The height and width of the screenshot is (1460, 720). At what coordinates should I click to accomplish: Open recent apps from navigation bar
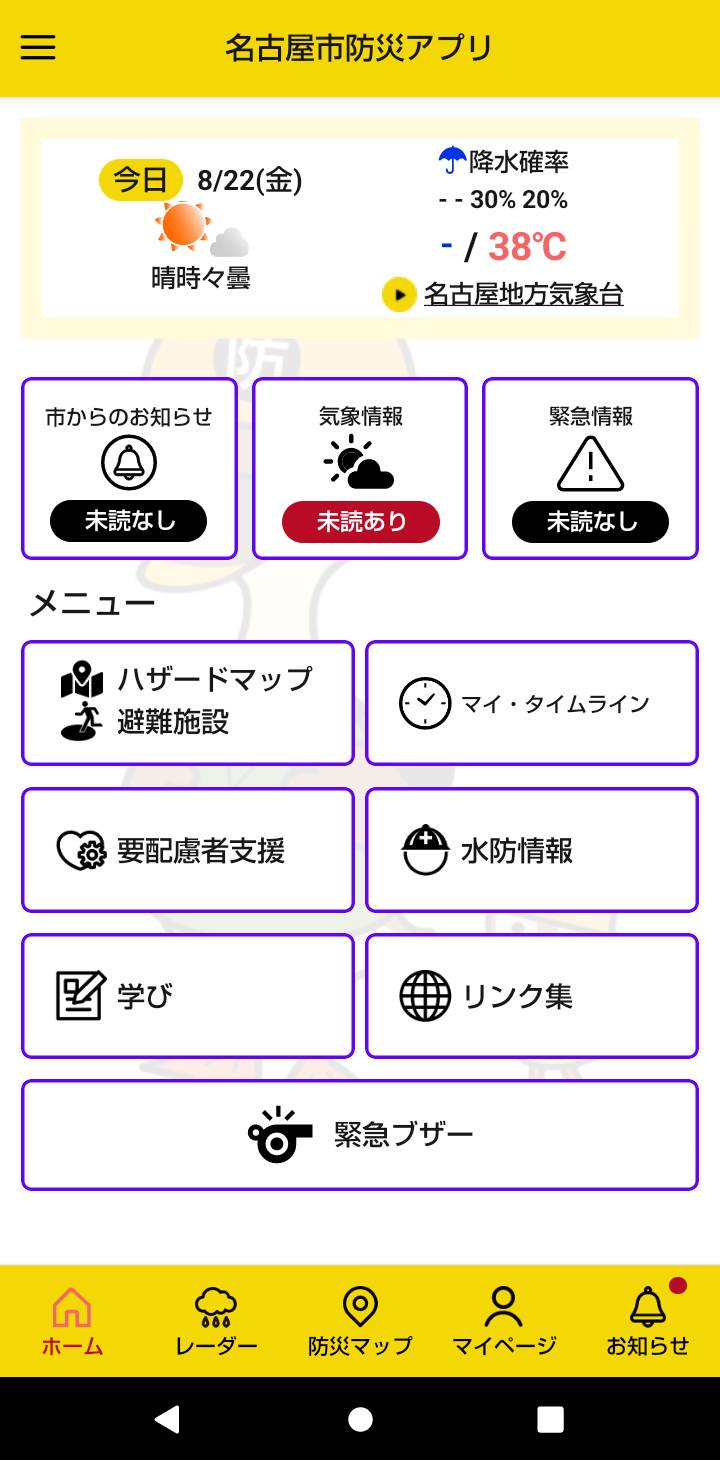551,1419
